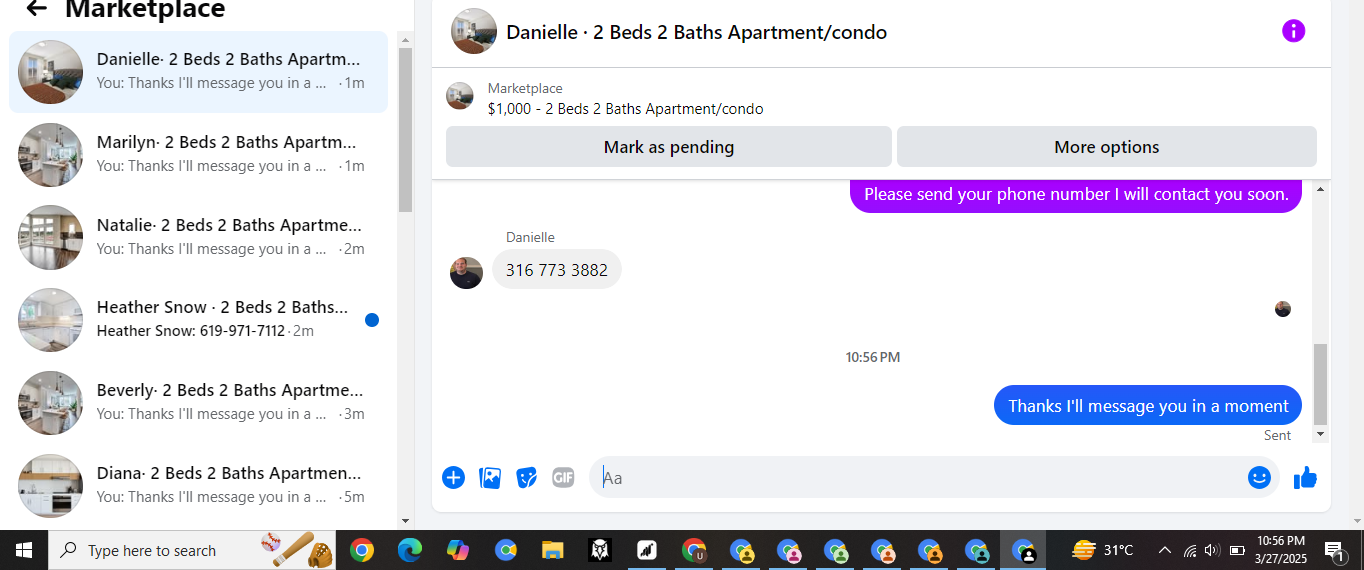Image resolution: width=1364 pixels, height=570 pixels.
Task: Open the chat with Beverly
Action: coord(198,402)
